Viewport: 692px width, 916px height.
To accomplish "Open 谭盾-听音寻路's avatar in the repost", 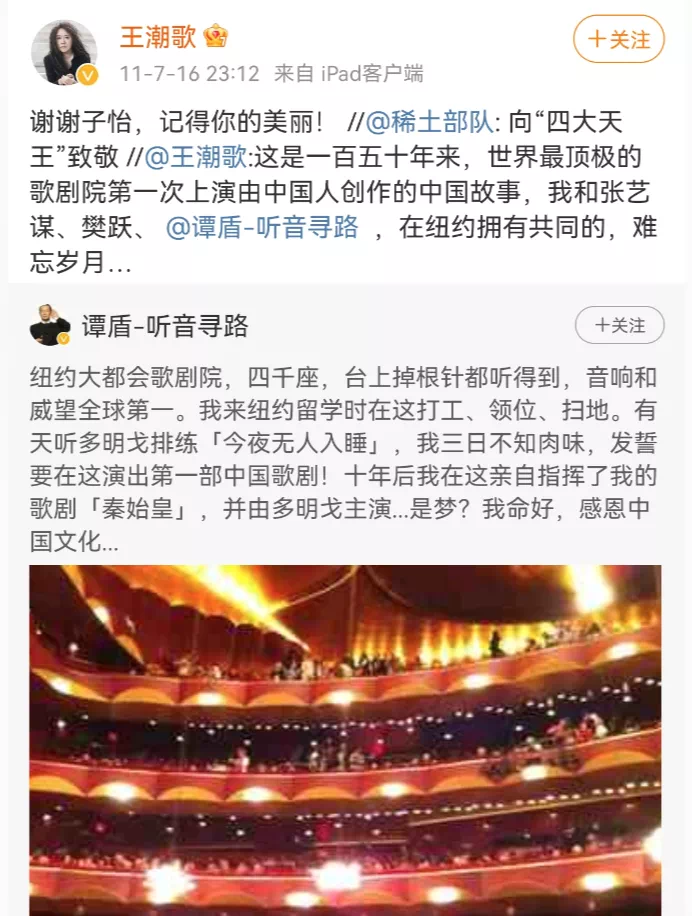I will pos(50,326).
